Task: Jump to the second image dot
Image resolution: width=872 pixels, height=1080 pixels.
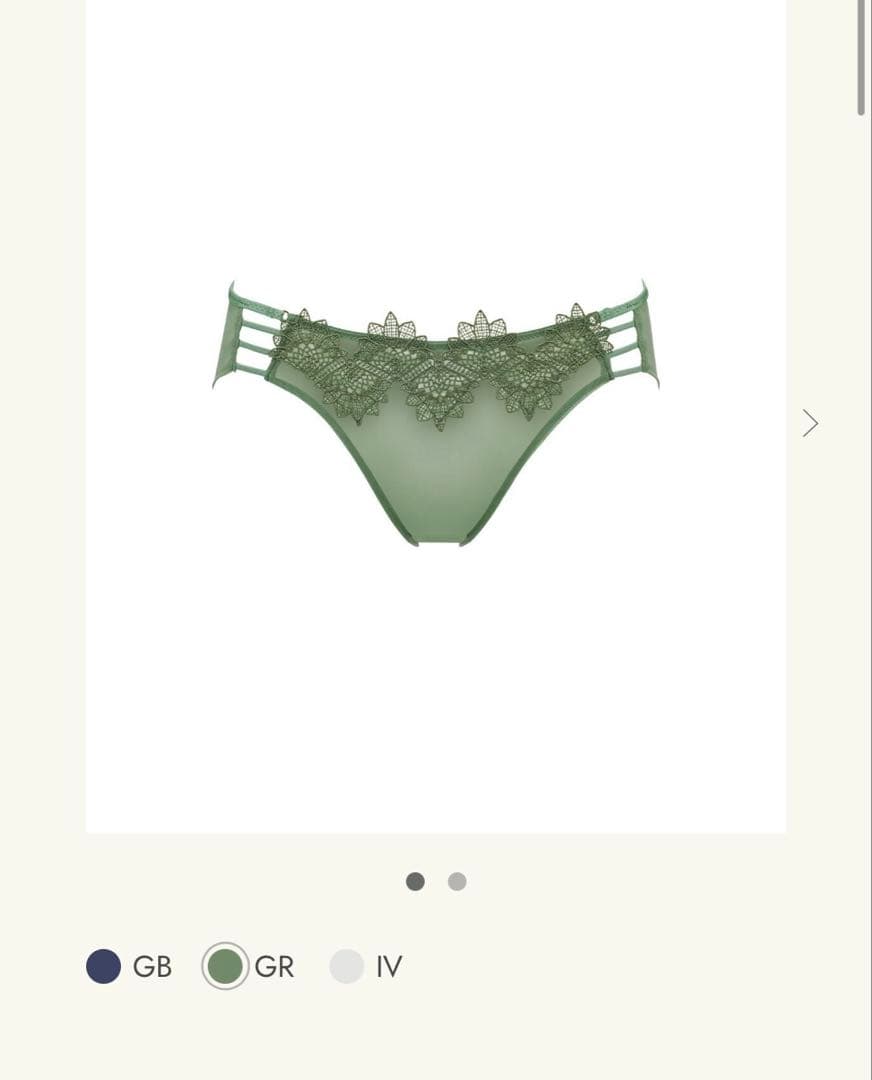Action: (x=457, y=882)
